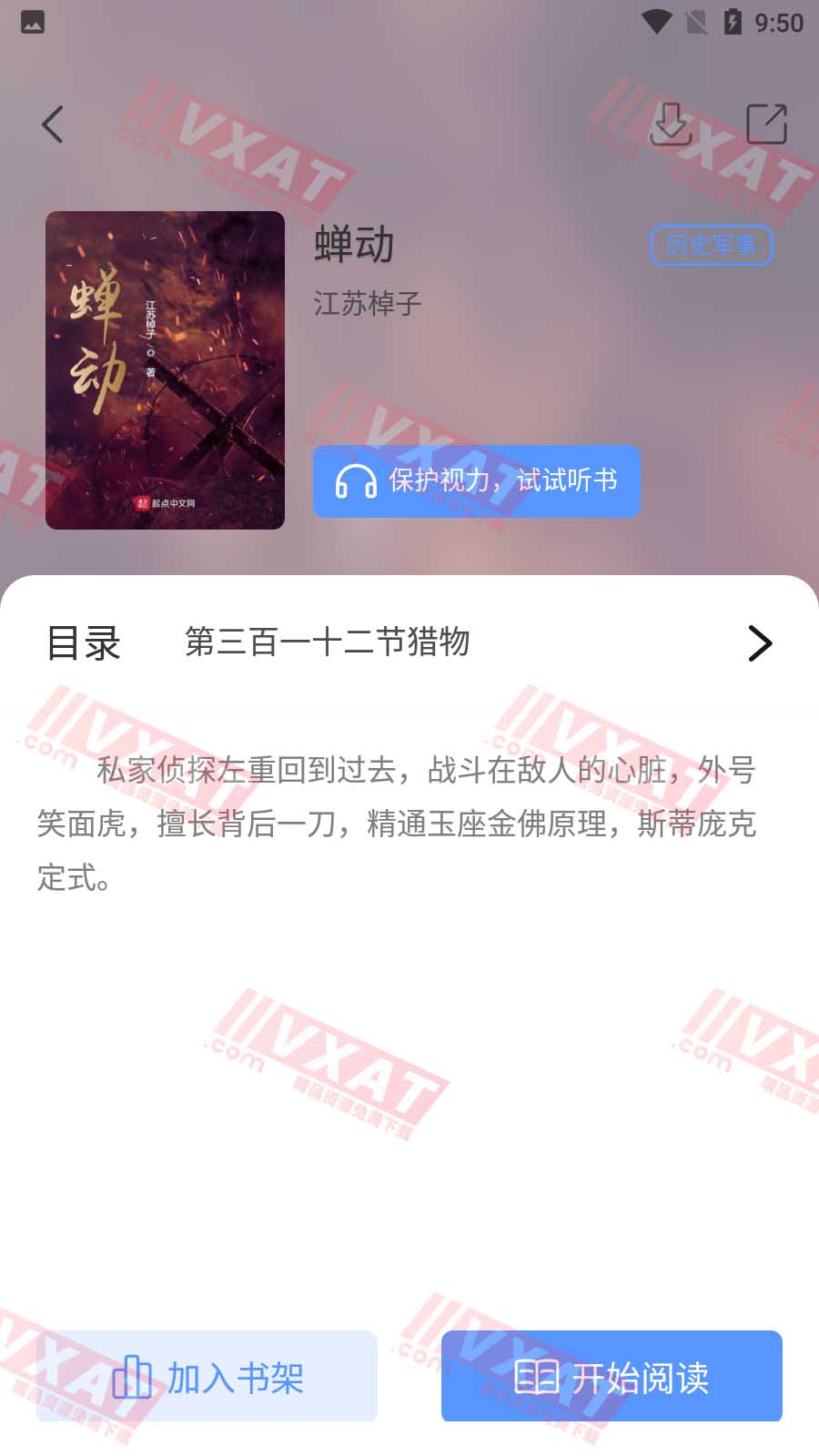Screen dimensions: 819x1456
Task: View the 蝉动 book cover
Action: 165,370
